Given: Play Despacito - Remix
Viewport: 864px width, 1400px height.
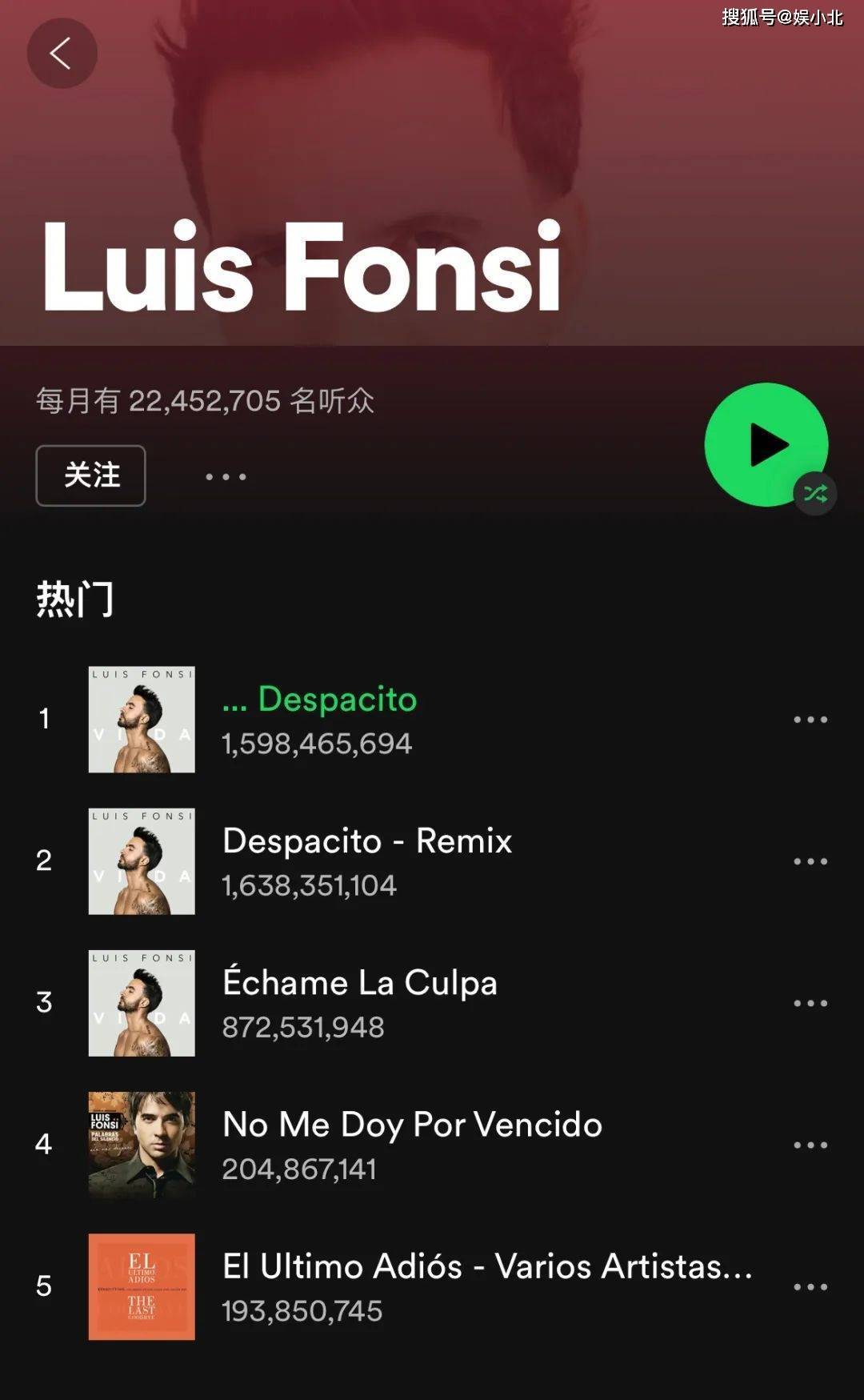Looking at the screenshot, I should tap(367, 841).
